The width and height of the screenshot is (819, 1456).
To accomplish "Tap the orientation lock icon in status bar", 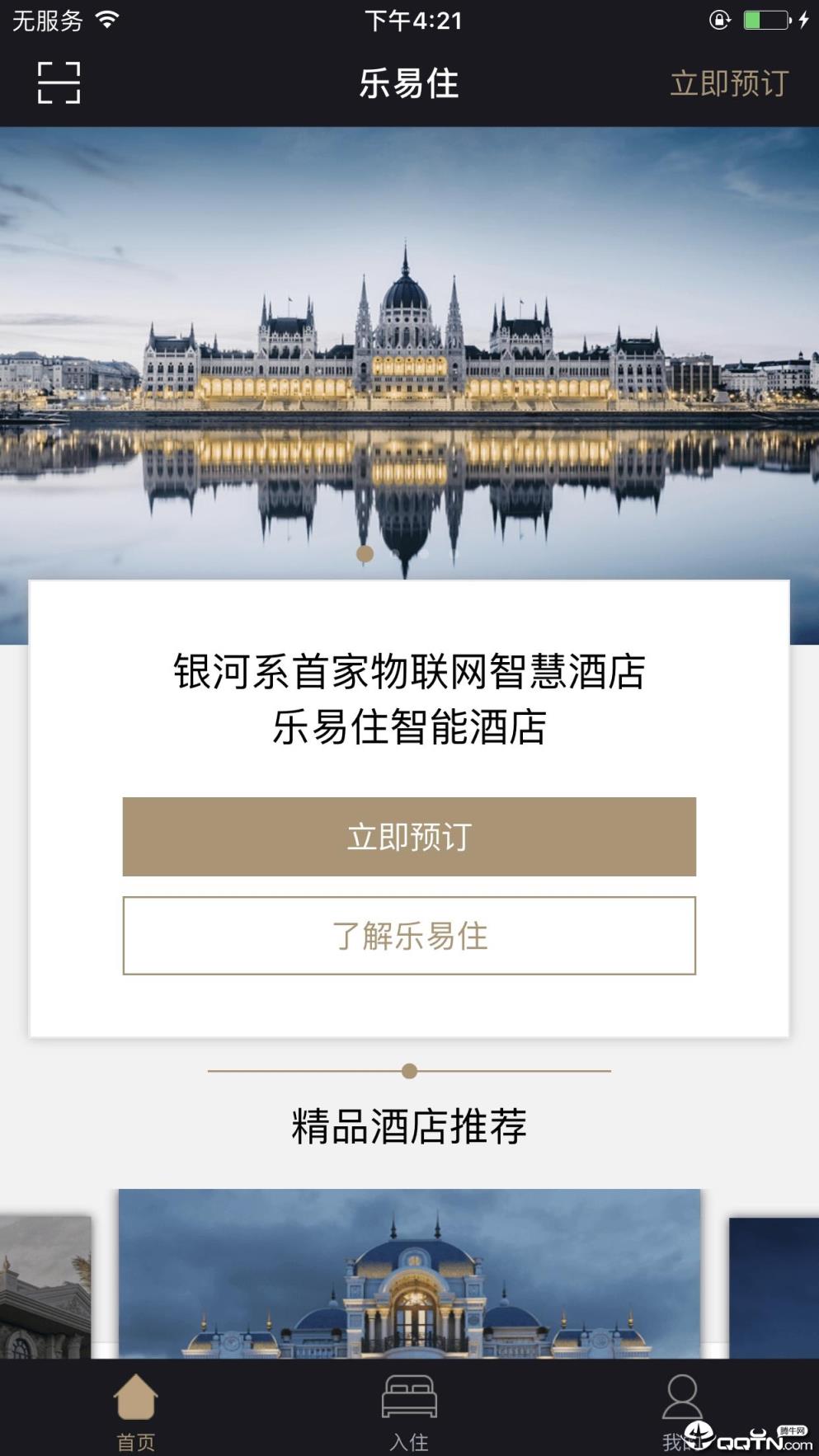I will (x=720, y=18).
